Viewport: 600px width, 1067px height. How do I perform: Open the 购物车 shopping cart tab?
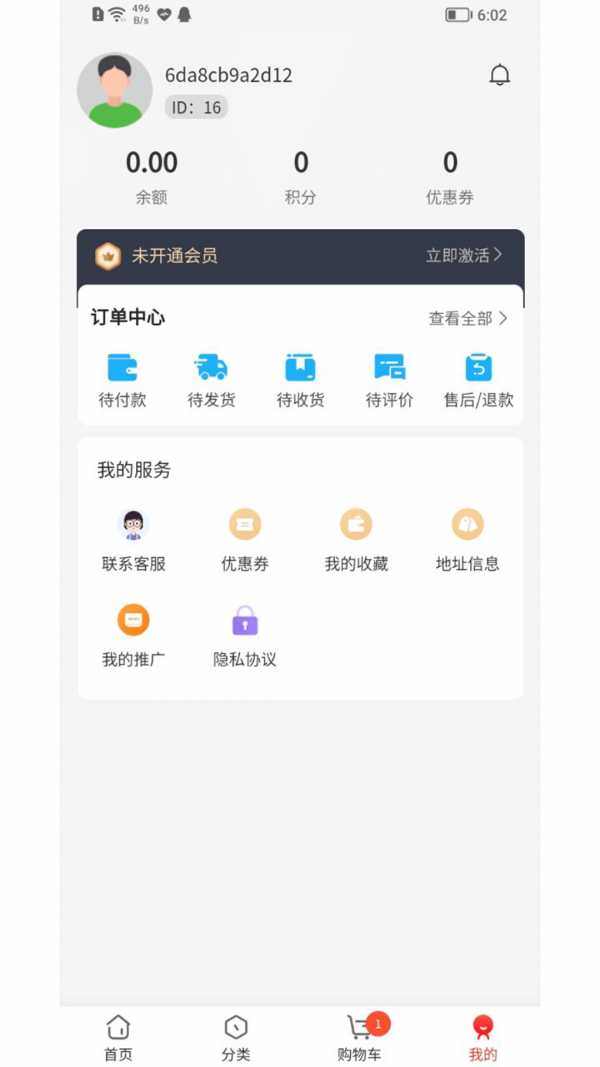tap(359, 1038)
